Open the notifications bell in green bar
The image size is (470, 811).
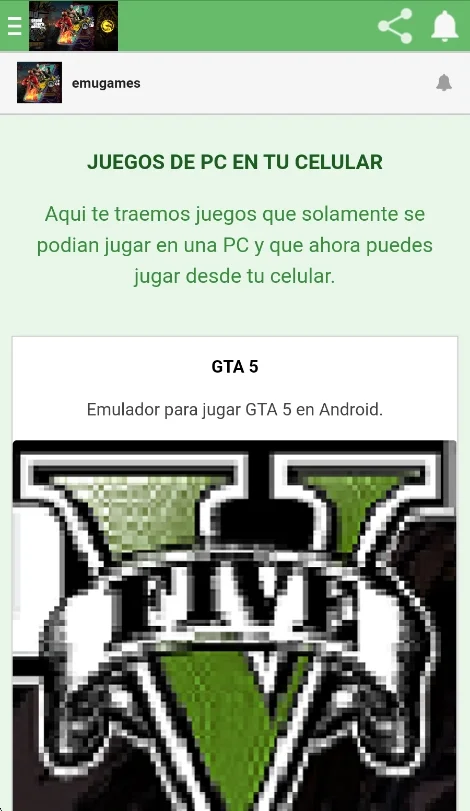click(x=445, y=26)
